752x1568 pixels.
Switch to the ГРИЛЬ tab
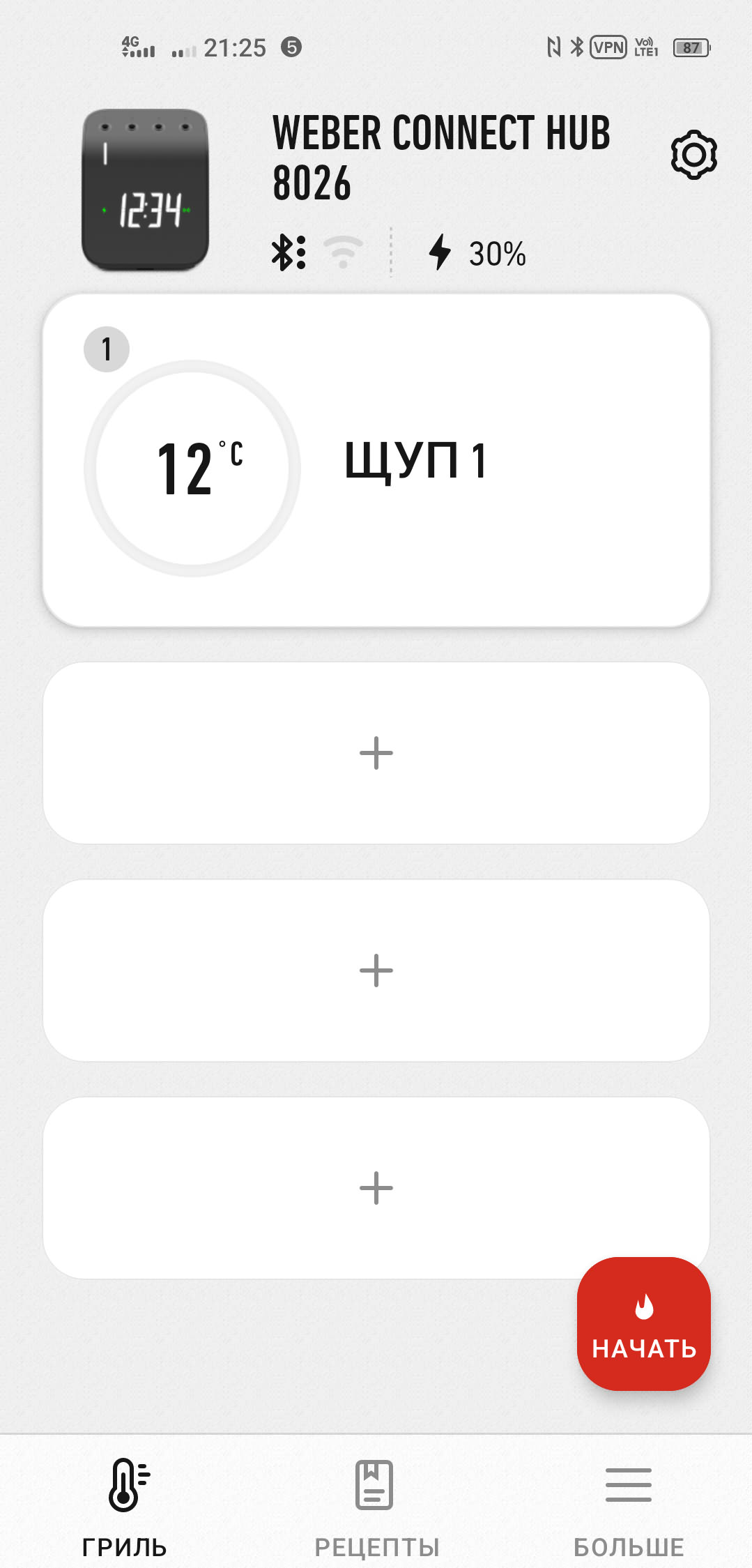coord(125,1507)
